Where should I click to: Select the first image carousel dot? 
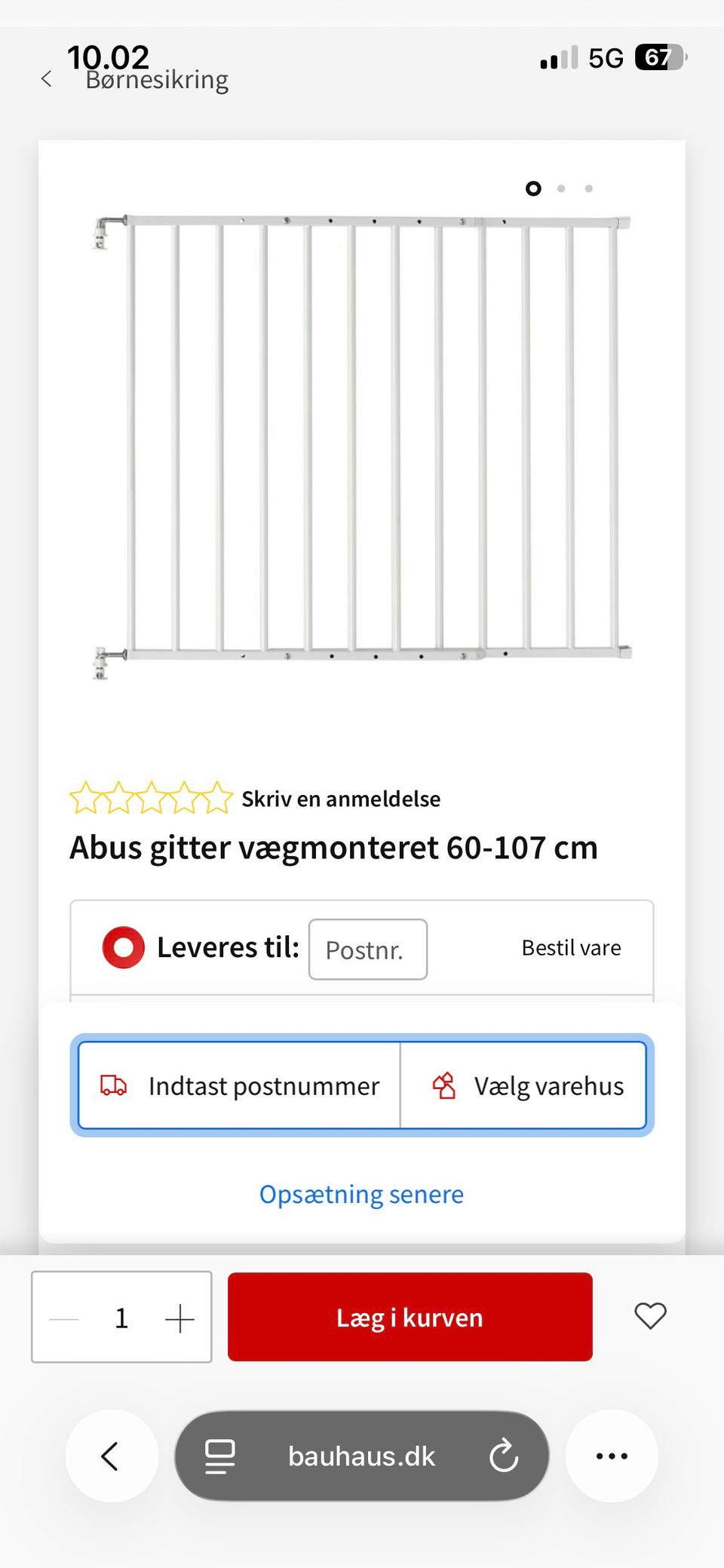pyautogui.click(x=533, y=189)
